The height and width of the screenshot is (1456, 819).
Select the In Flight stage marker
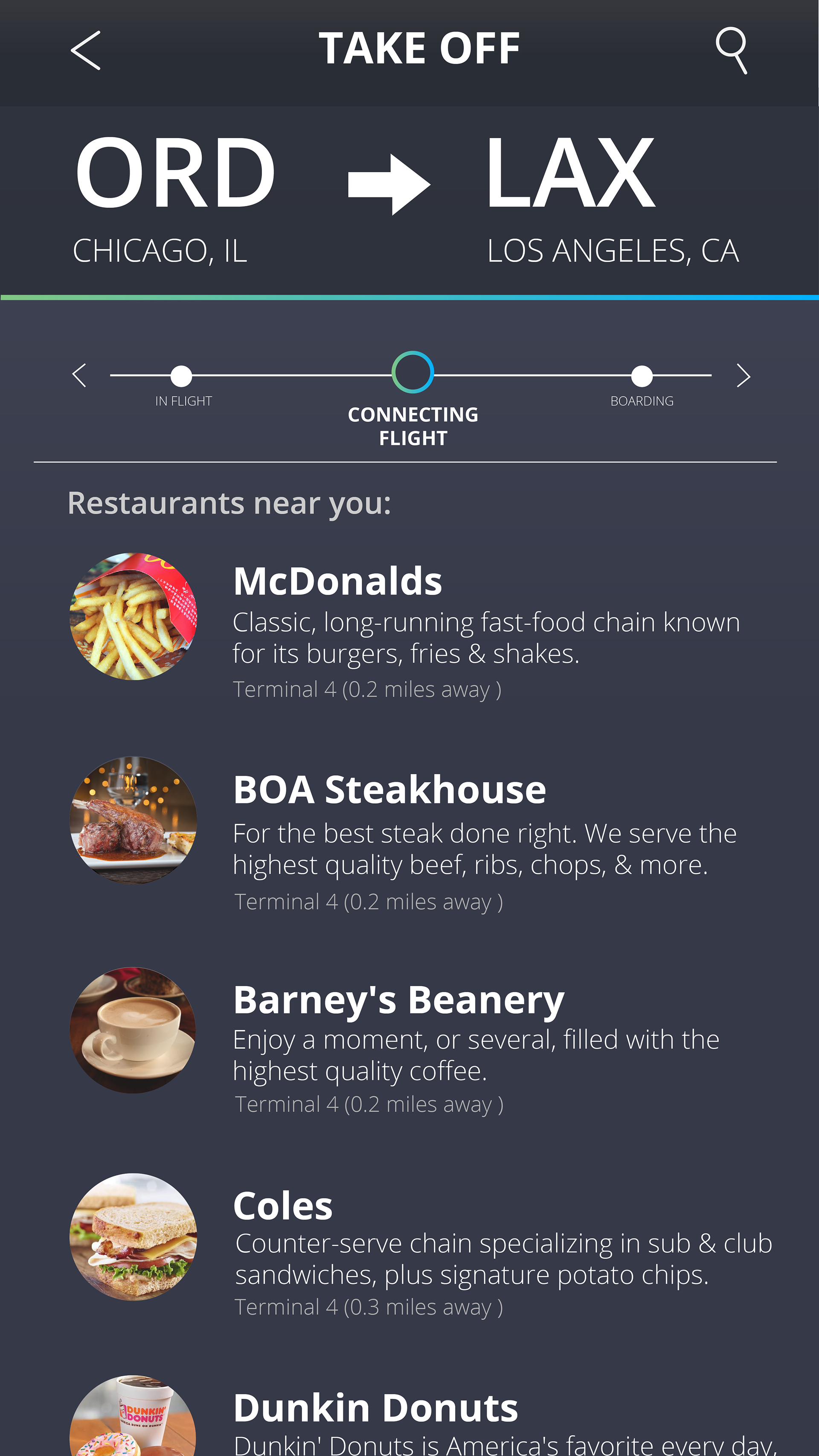coord(182,376)
